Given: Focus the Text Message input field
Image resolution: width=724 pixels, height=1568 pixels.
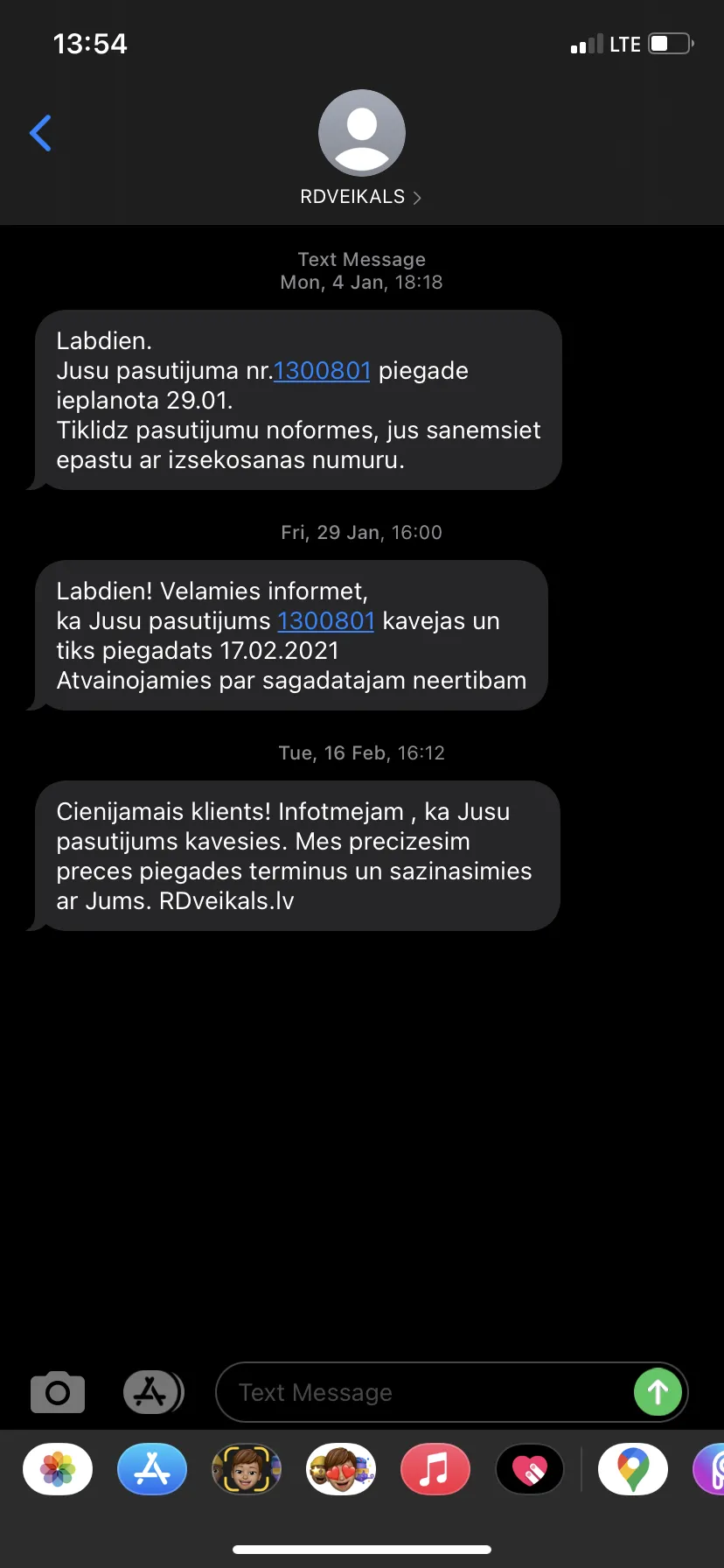Looking at the screenshot, I should click(424, 1392).
